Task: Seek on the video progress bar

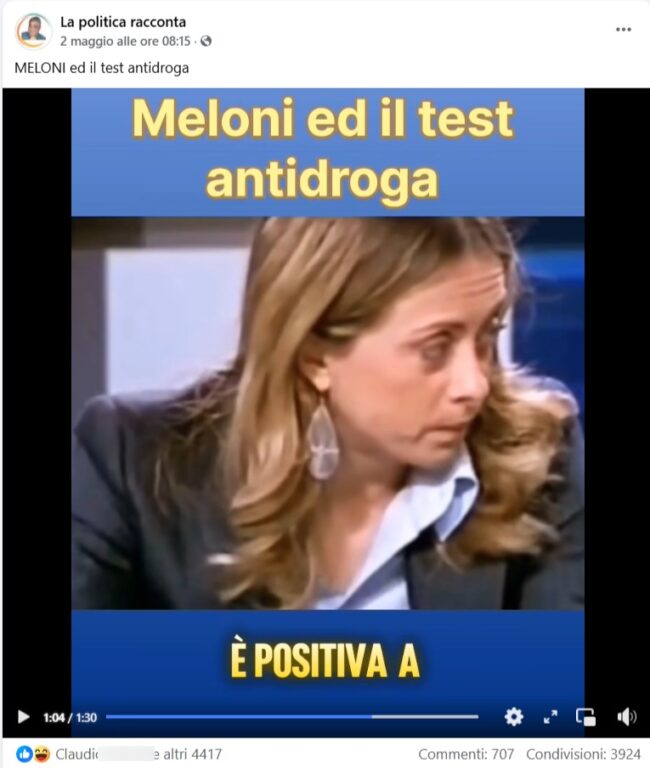Action: click(291, 717)
